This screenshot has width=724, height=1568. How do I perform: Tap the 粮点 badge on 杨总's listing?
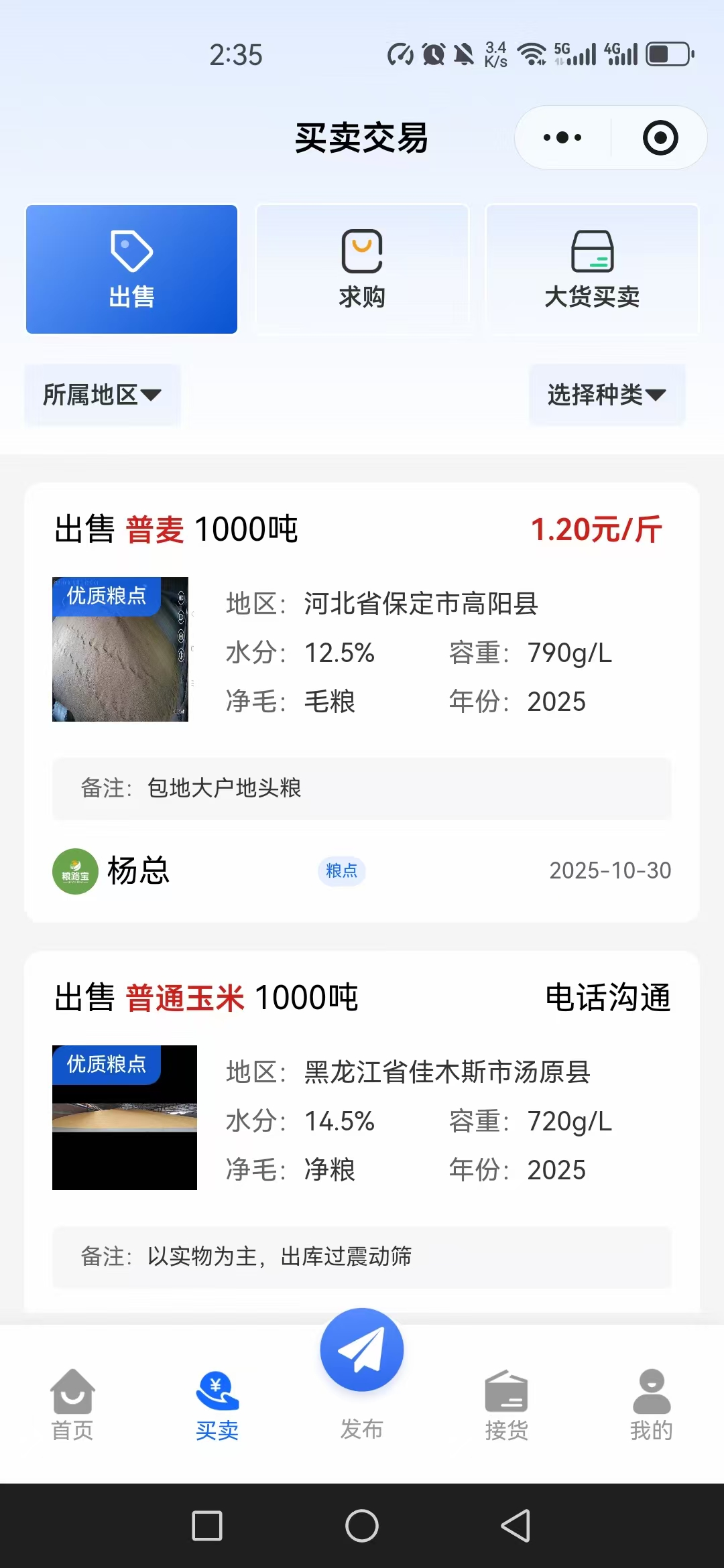[x=341, y=871]
